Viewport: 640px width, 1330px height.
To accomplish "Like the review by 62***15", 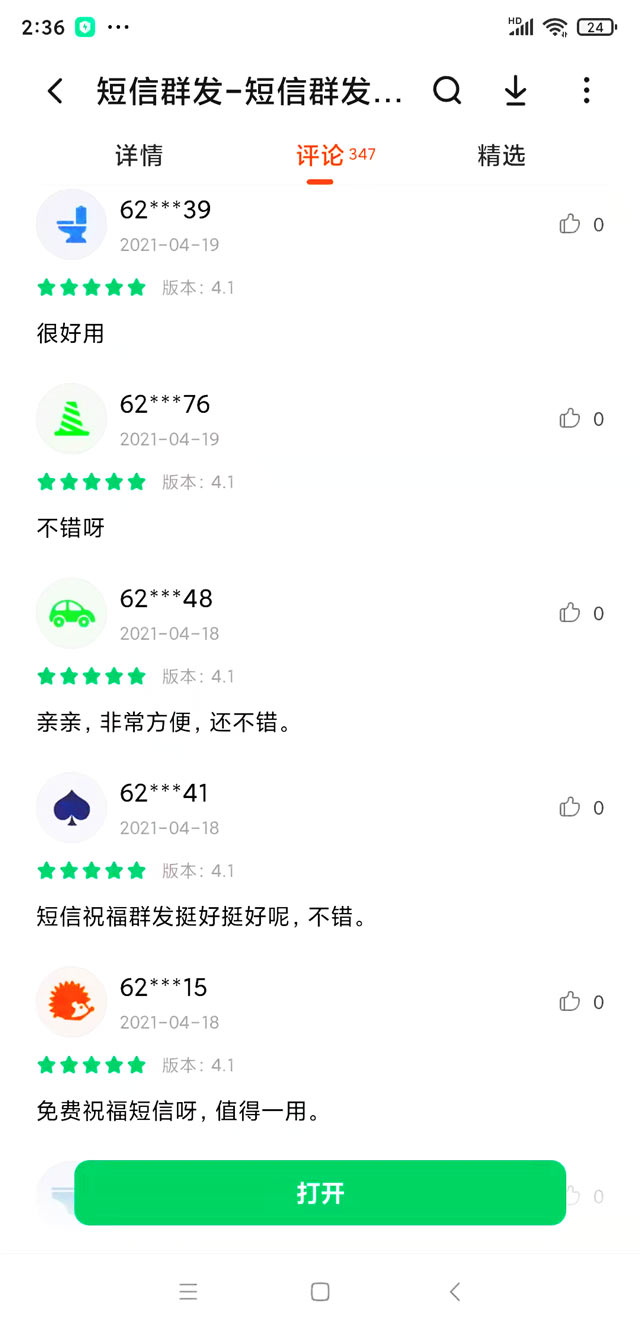I will 570,1002.
